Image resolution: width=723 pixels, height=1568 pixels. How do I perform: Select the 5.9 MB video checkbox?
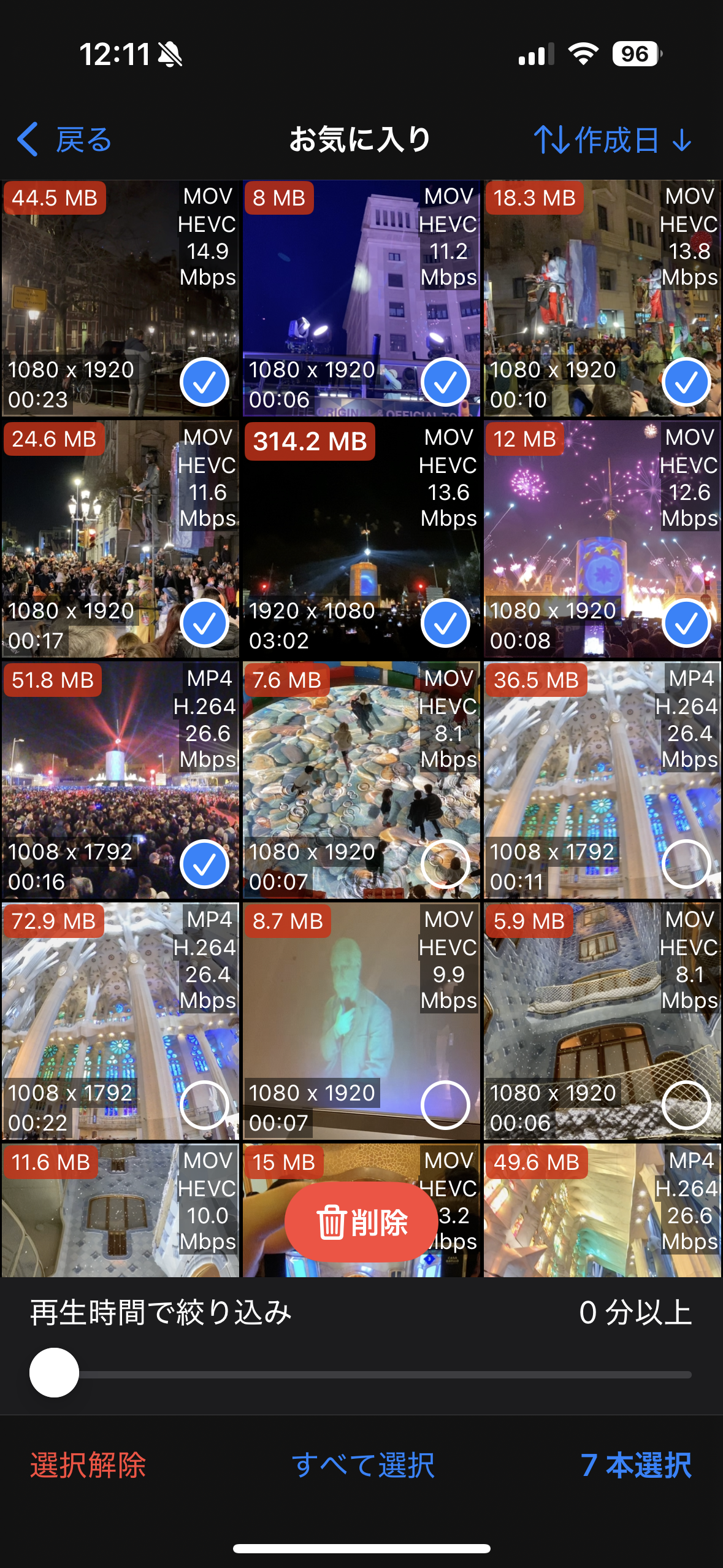(x=686, y=1105)
